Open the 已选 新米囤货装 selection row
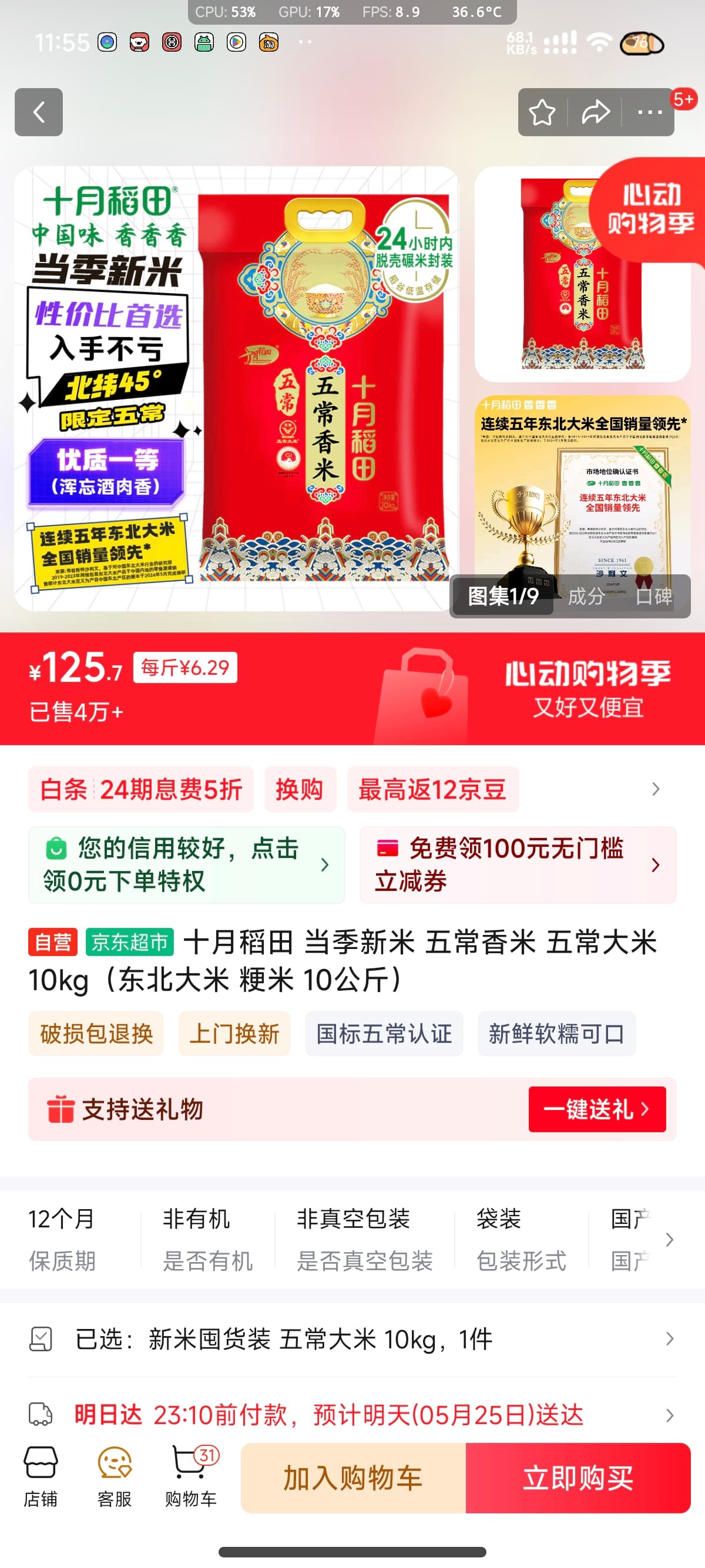 click(x=351, y=1339)
